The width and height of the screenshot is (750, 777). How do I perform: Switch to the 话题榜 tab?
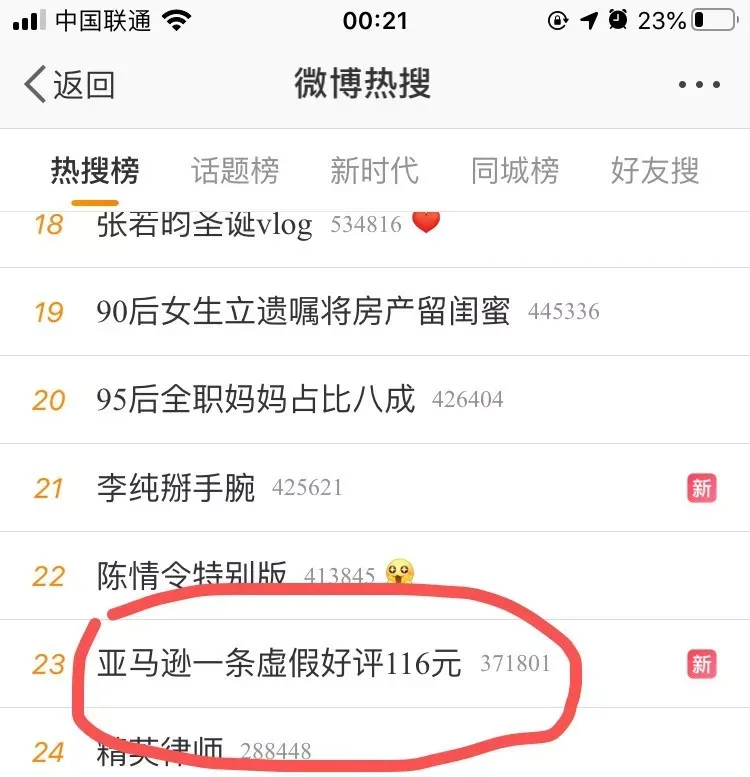pyautogui.click(x=235, y=171)
